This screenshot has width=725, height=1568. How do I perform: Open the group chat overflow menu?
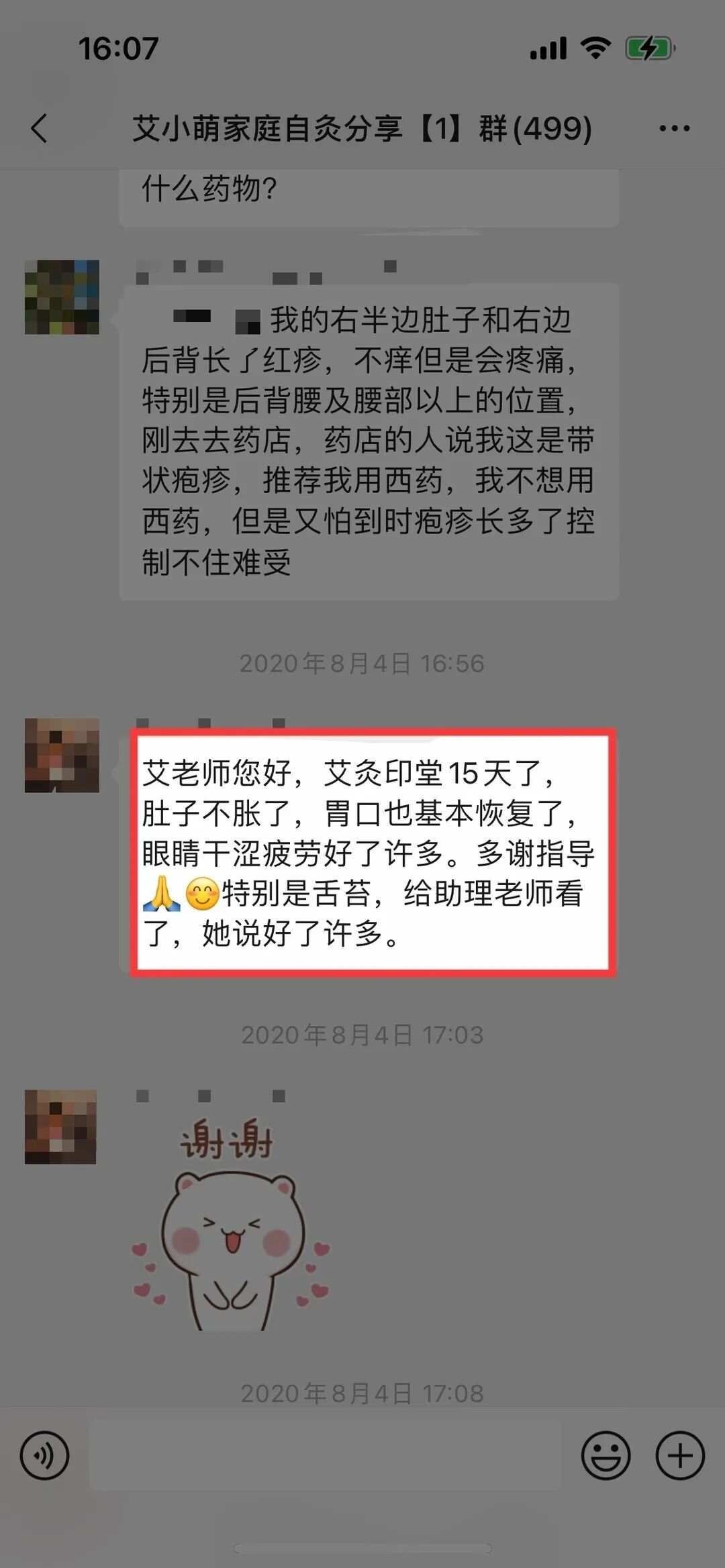[674, 128]
